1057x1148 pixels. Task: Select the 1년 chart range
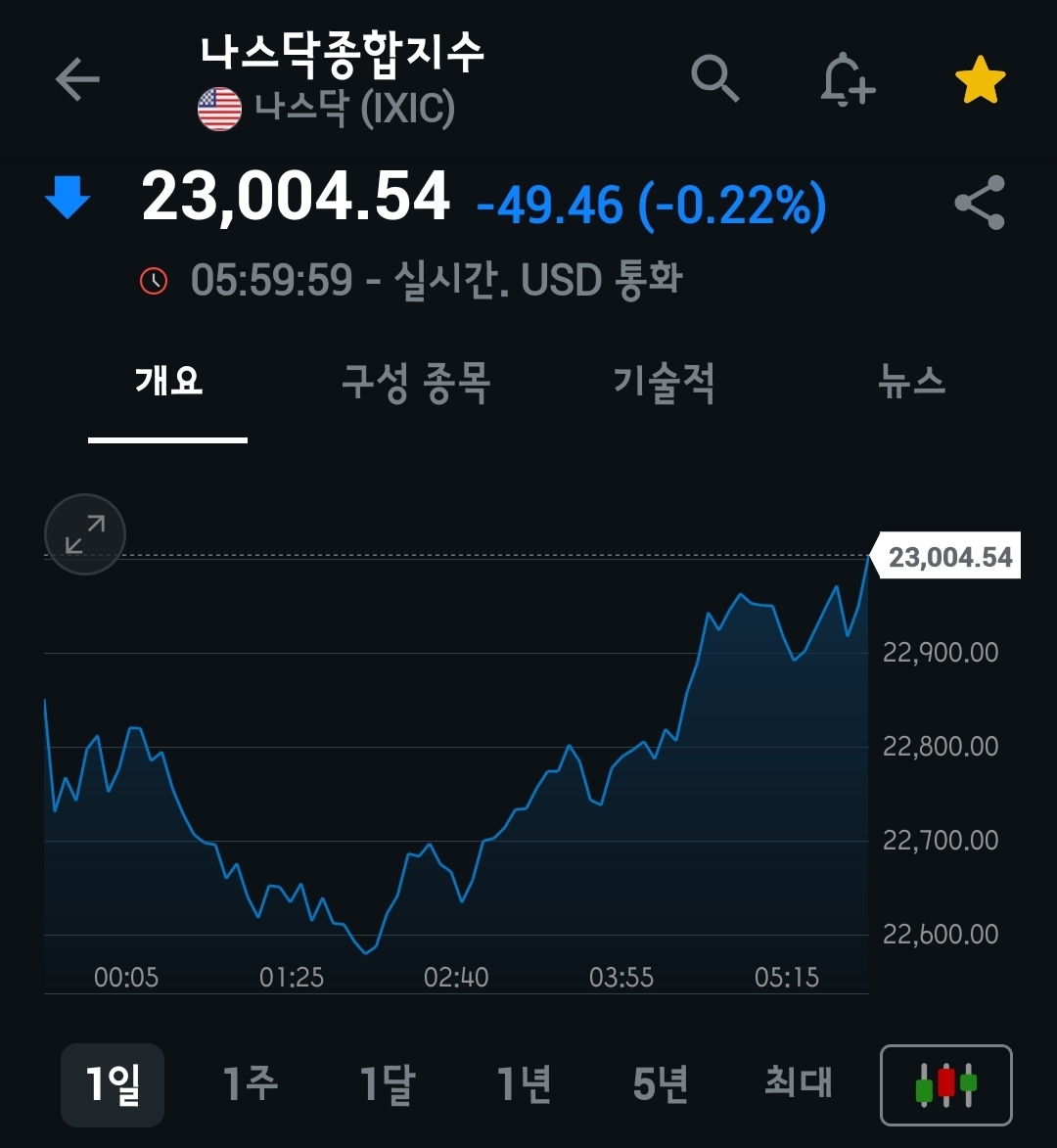click(524, 1084)
